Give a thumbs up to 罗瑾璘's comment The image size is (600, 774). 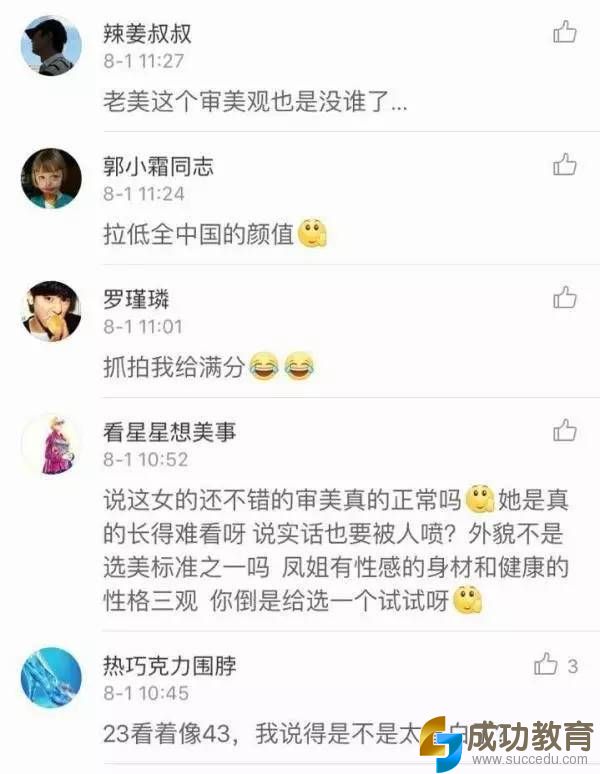coord(565,297)
